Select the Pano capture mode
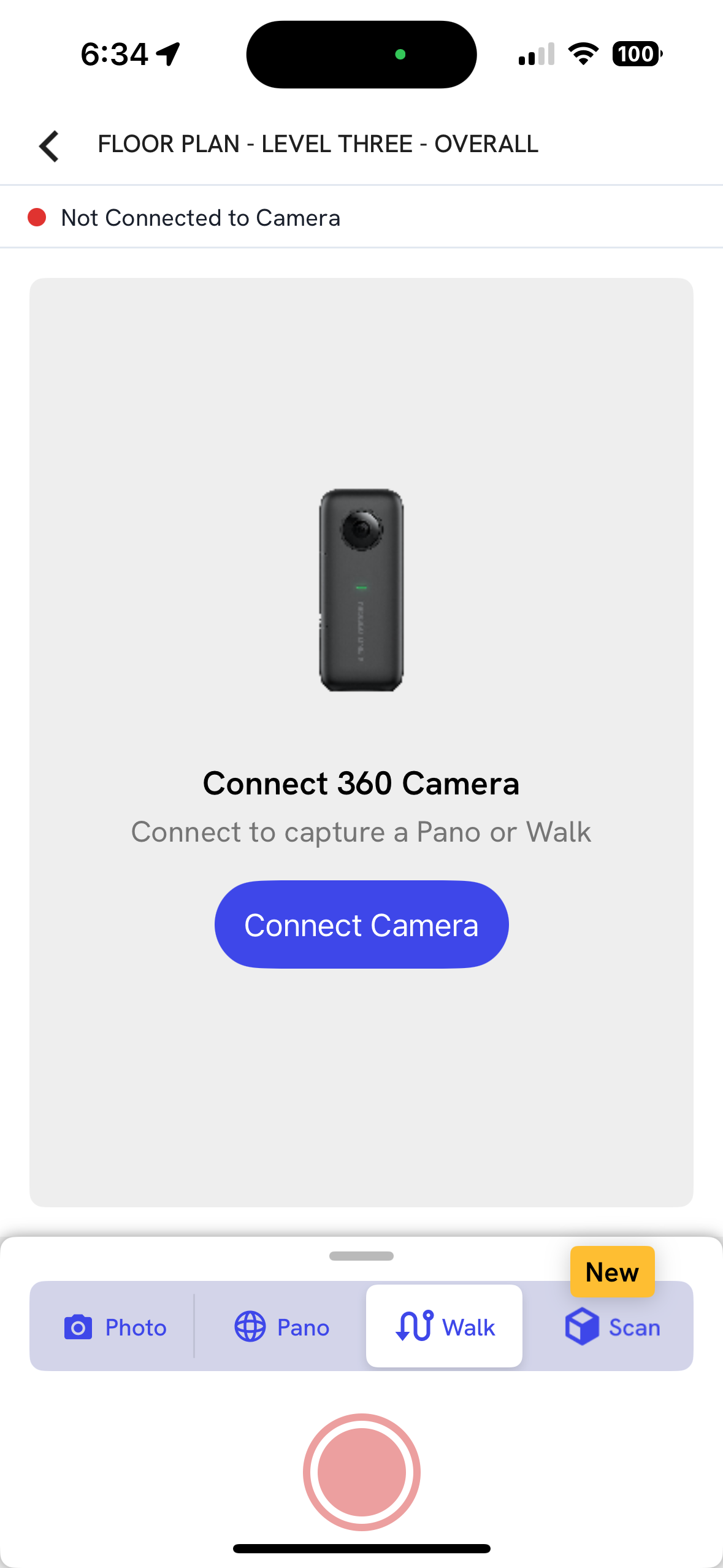Screen dimensions: 723x1568 (x=282, y=1327)
